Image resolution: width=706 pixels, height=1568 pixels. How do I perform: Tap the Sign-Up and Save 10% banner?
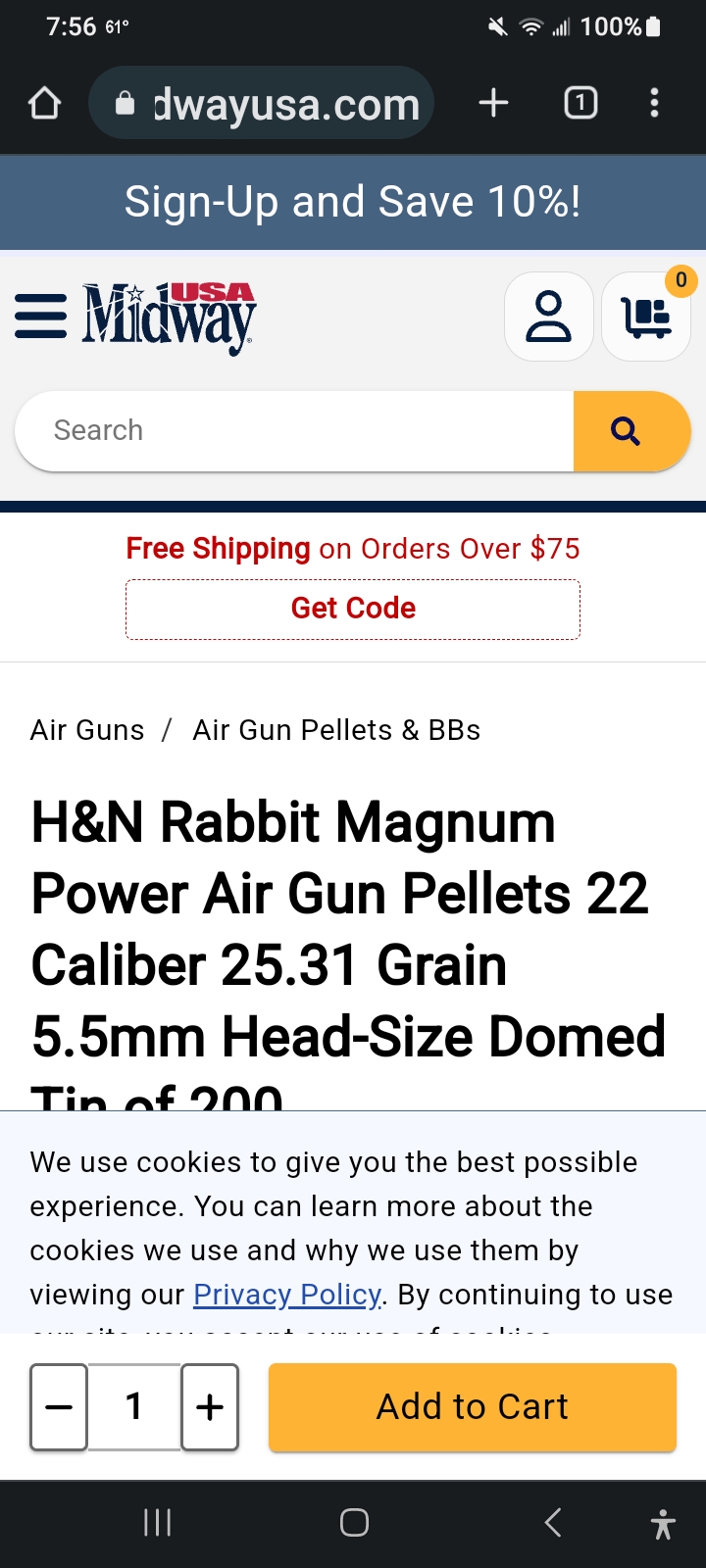tap(353, 202)
